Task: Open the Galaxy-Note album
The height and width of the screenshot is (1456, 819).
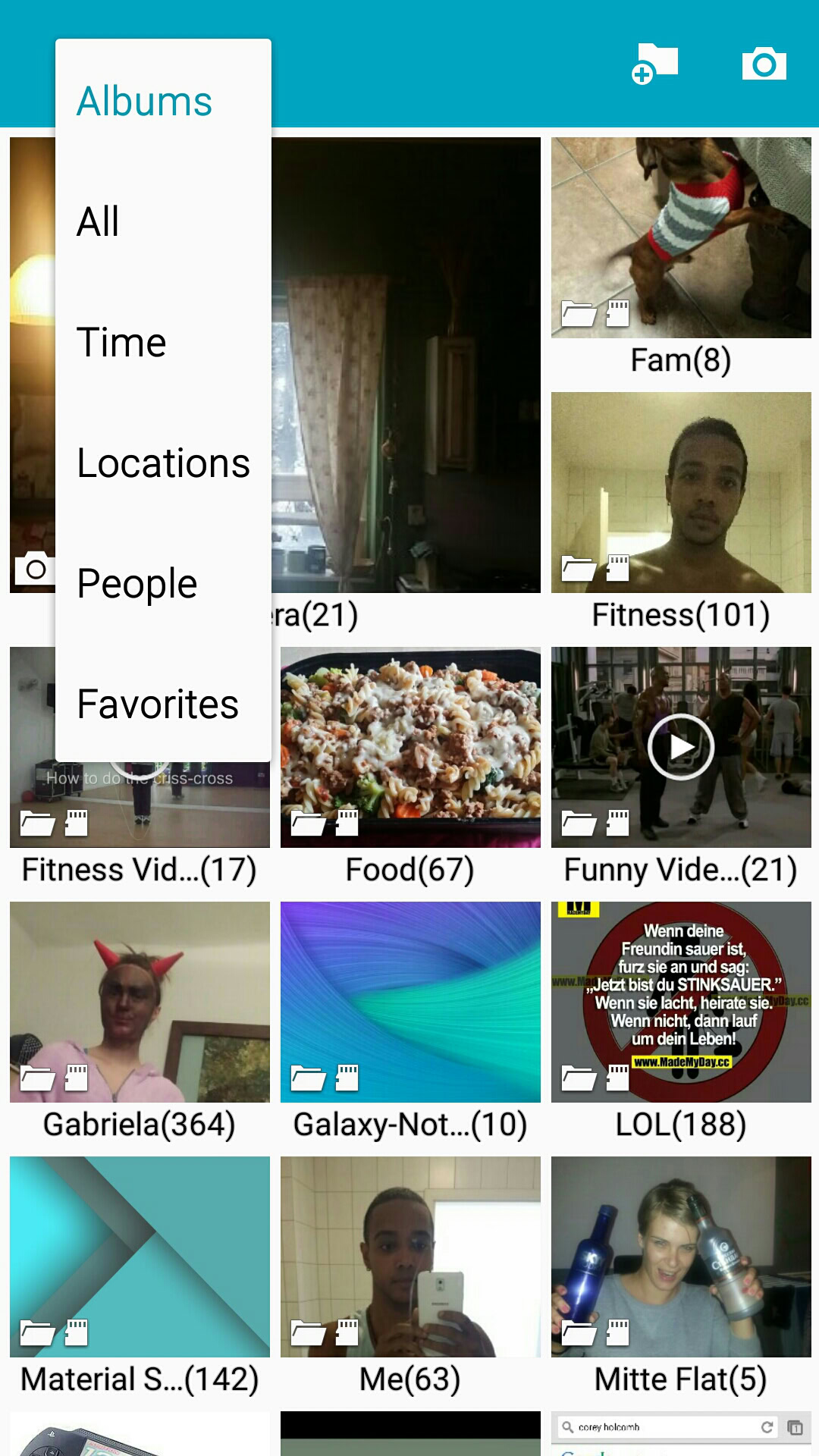Action: tap(410, 1003)
